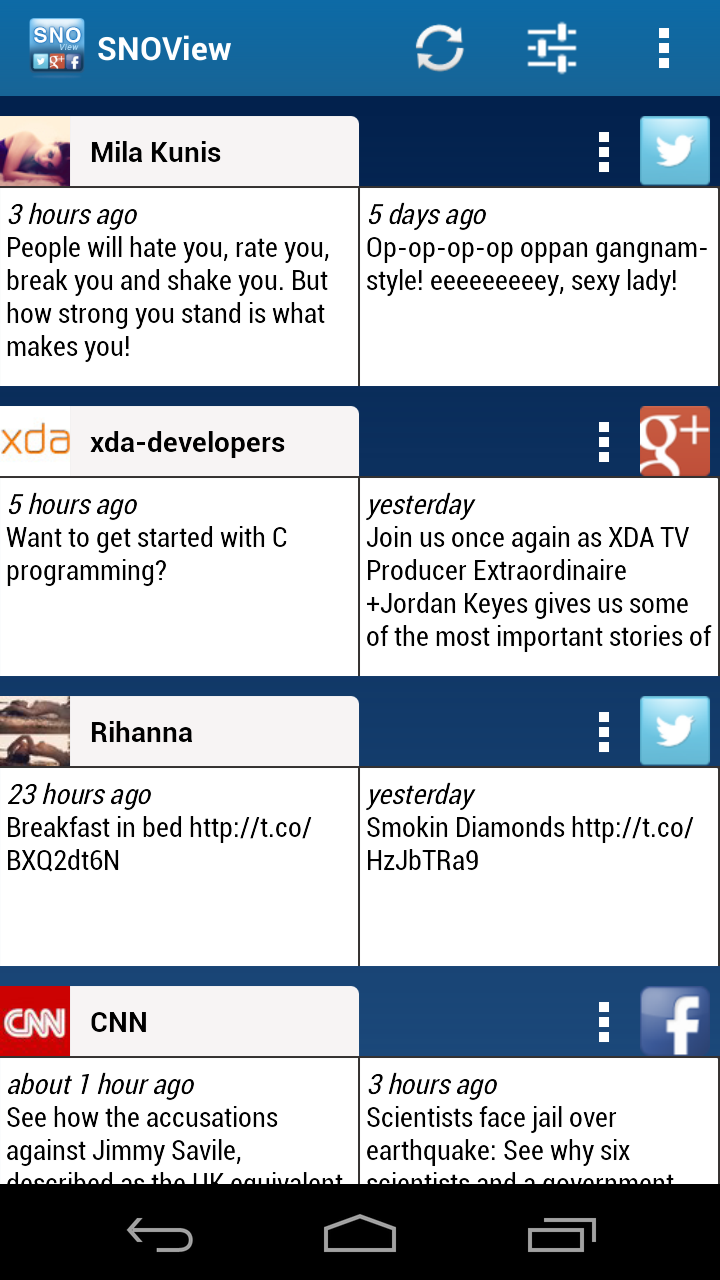
Task: Open options menu for xda-developers
Action: pyautogui.click(x=603, y=442)
